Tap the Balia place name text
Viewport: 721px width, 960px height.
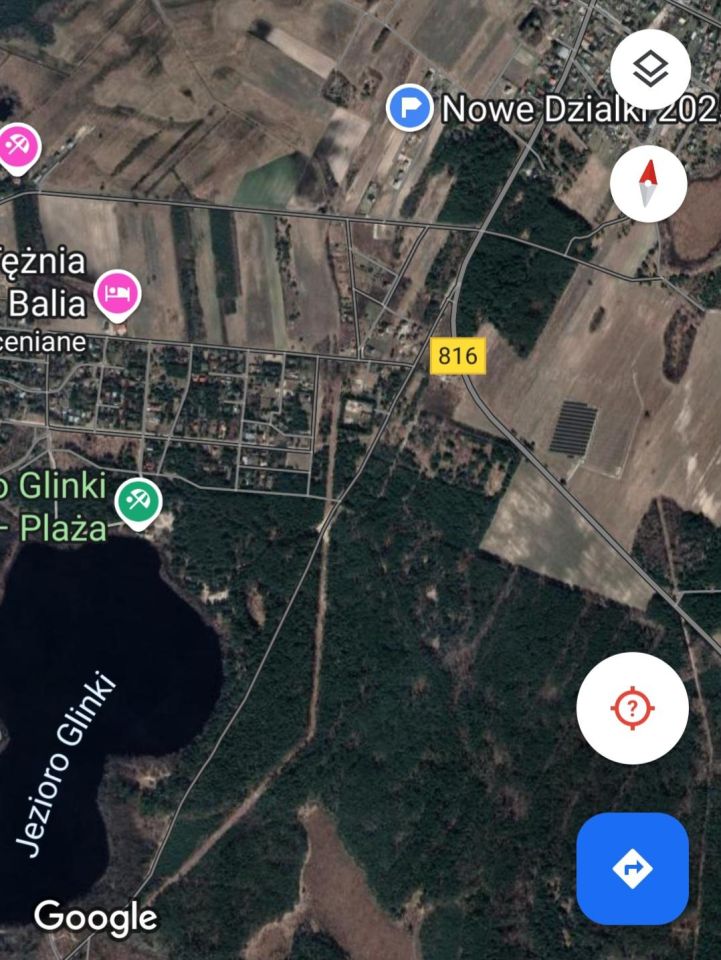pyautogui.click(x=45, y=300)
